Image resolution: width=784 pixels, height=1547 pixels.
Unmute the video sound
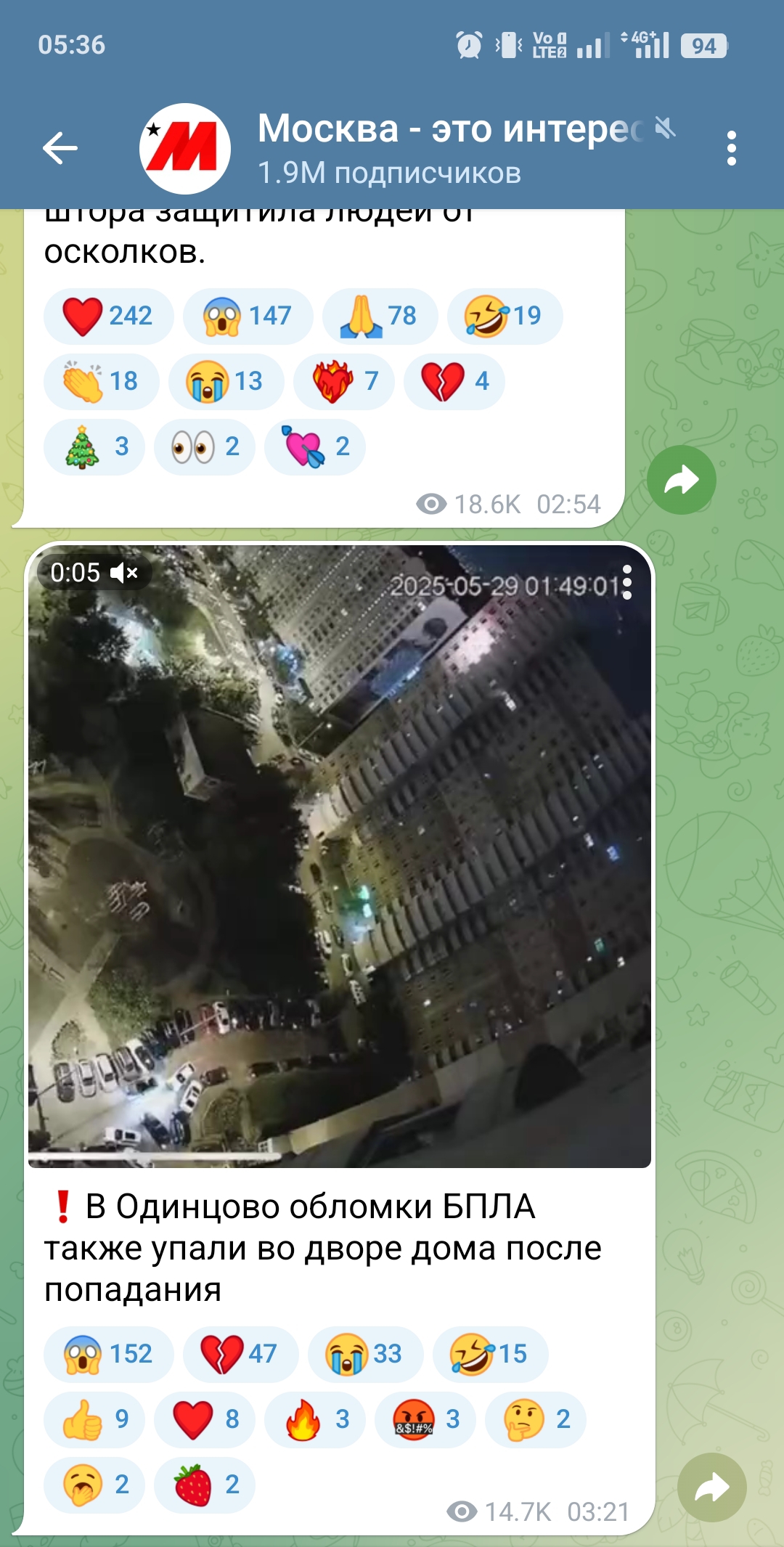click(124, 574)
